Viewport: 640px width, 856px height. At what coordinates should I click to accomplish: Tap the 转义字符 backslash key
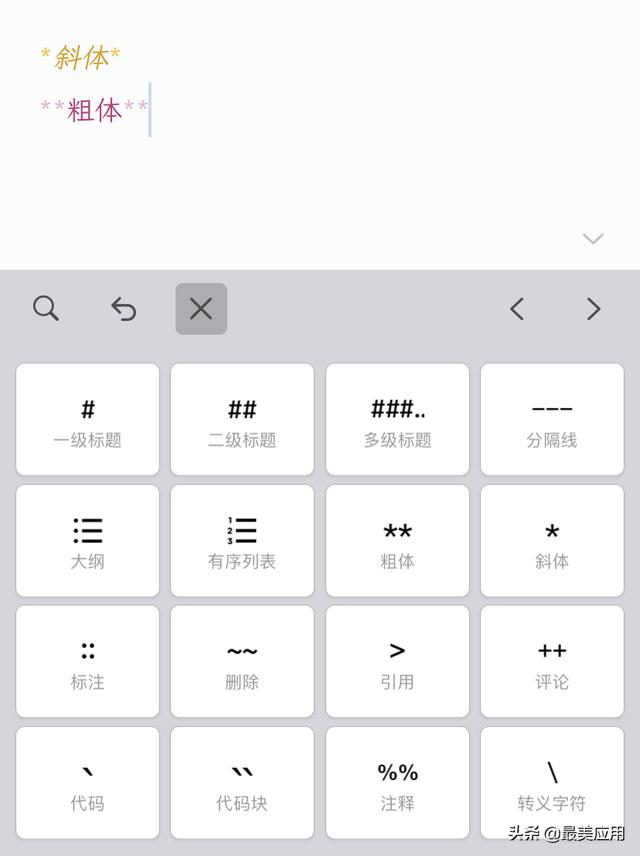[552, 781]
